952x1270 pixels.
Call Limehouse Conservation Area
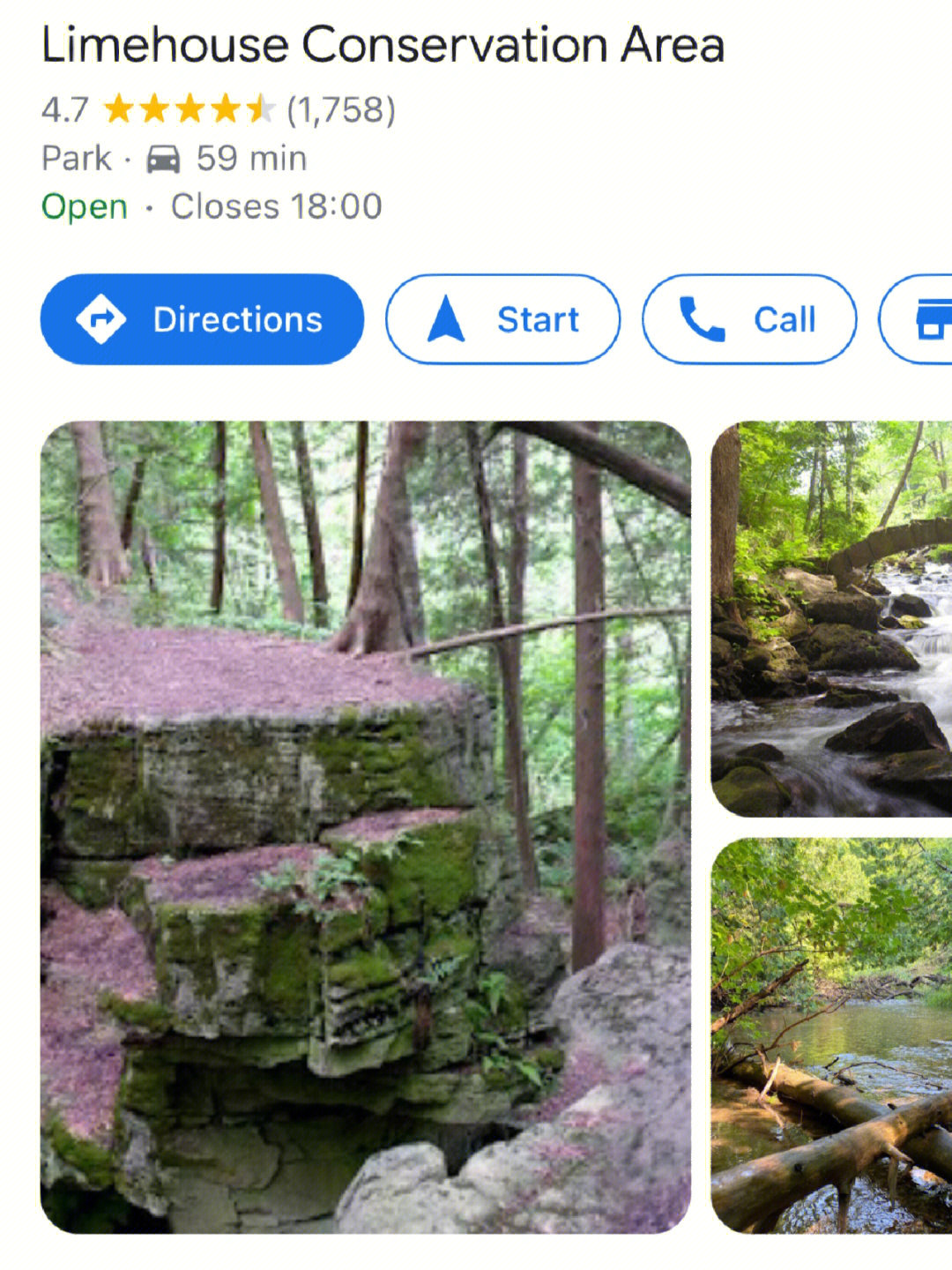coord(749,319)
